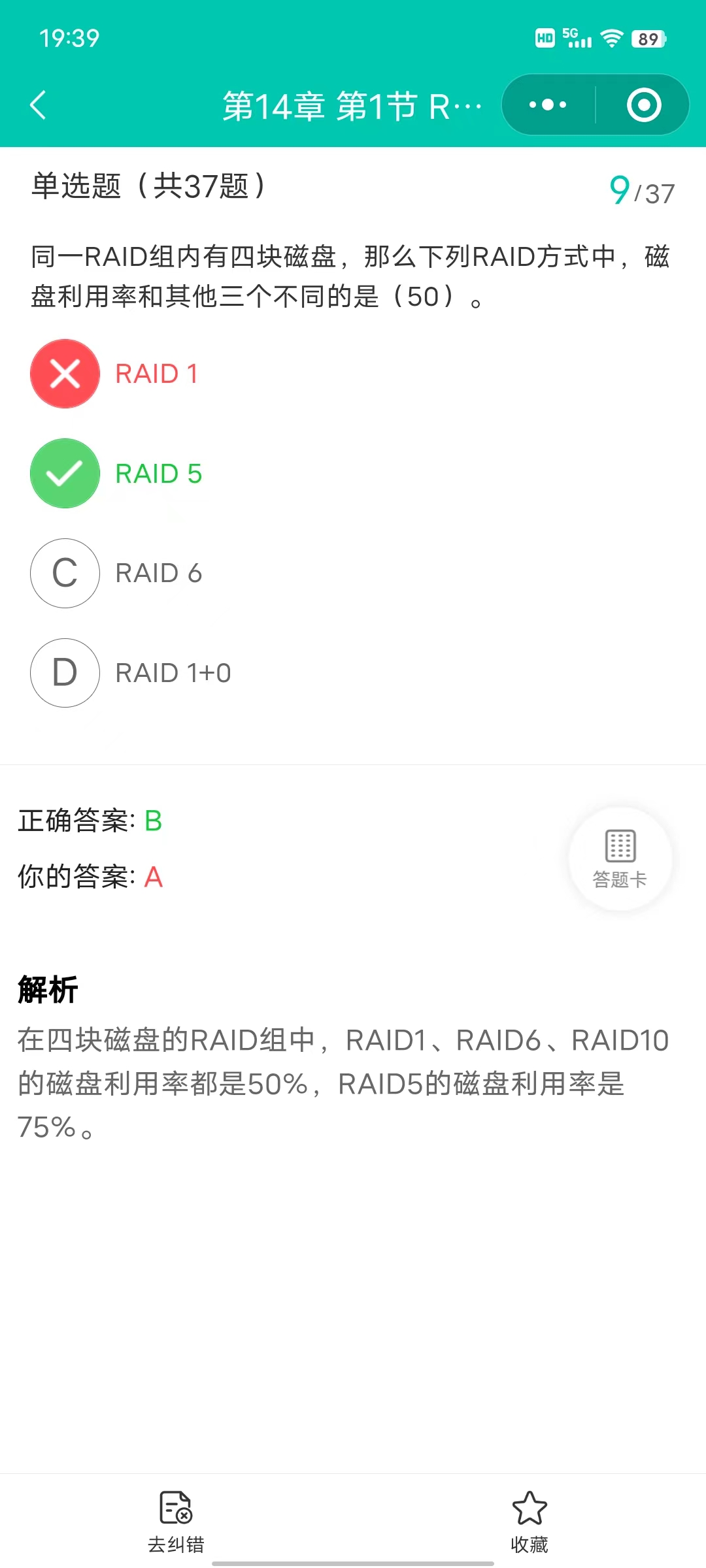Open the mini program three-dot menu
Image resolution: width=706 pixels, height=1568 pixels.
coord(548,105)
